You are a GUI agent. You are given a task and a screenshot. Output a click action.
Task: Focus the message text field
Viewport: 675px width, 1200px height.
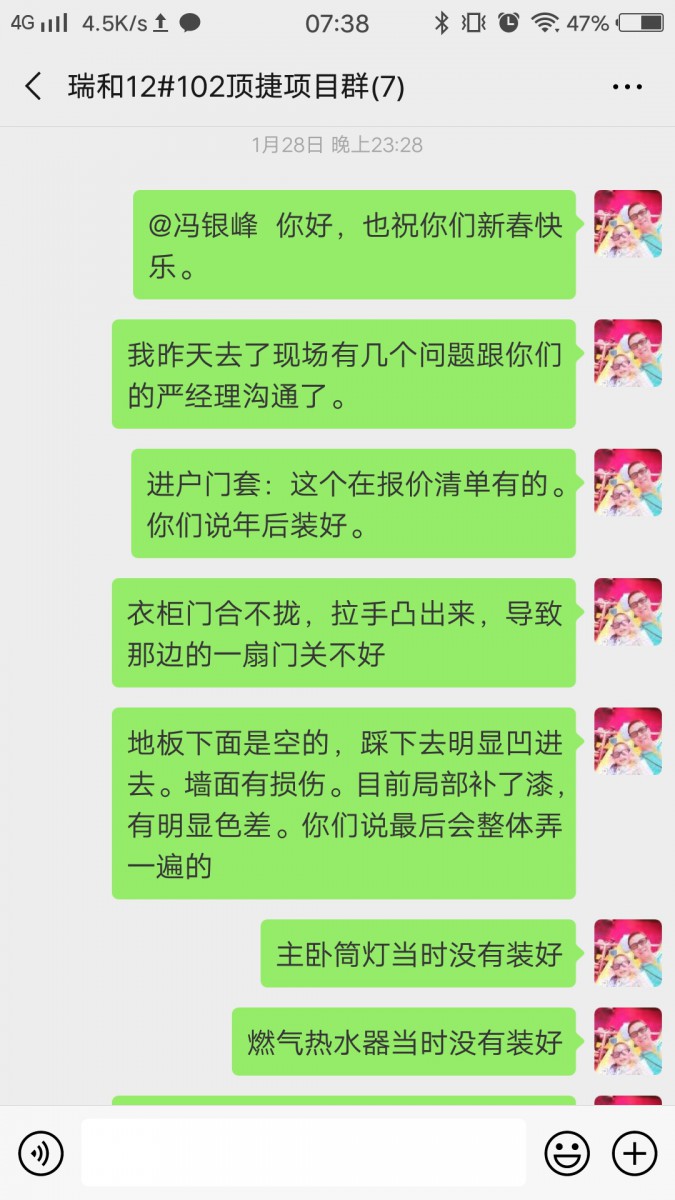coord(303,1153)
